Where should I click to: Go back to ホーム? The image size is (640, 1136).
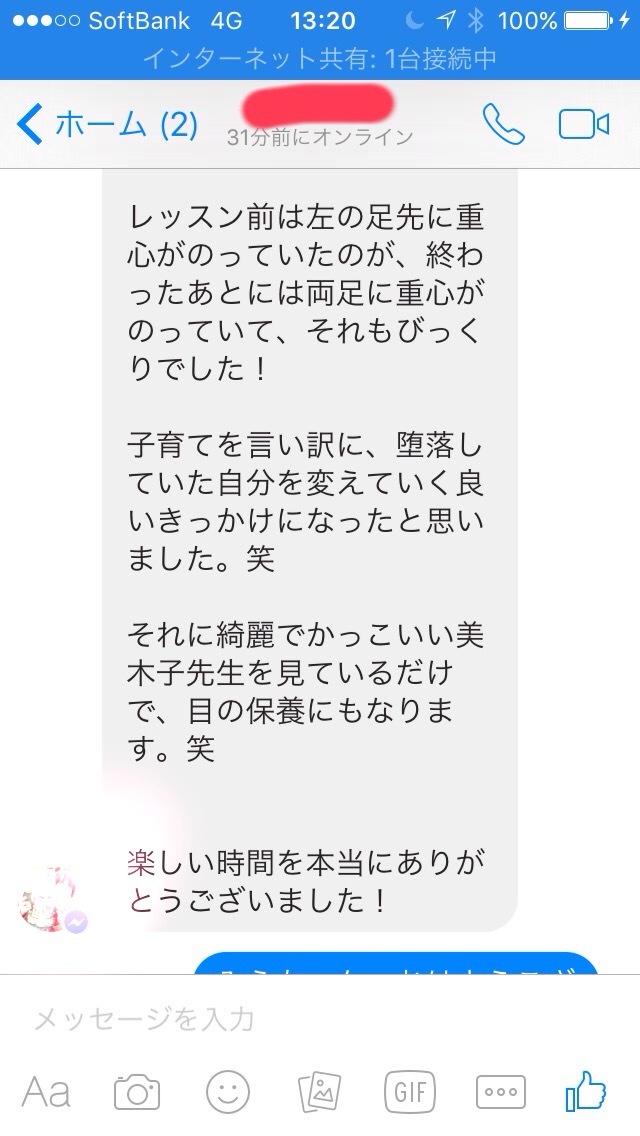pos(107,125)
